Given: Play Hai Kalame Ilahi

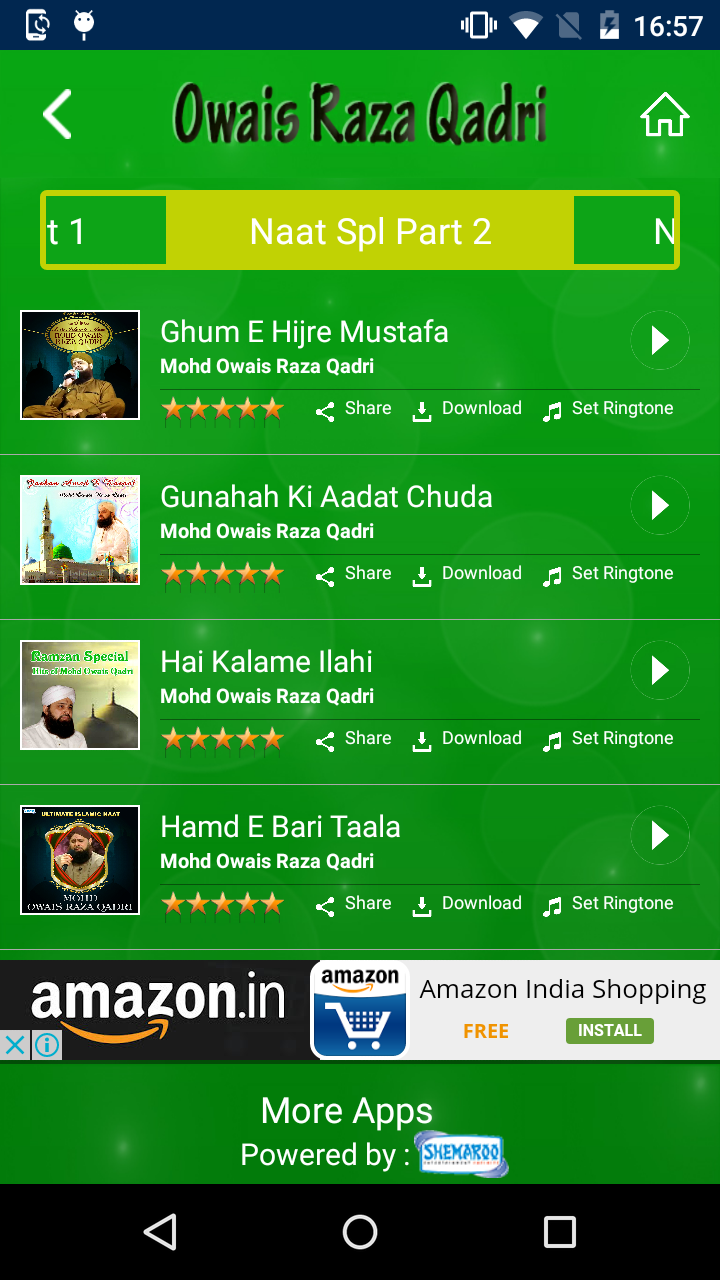Looking at the screenshot, I should click(660, 671).
